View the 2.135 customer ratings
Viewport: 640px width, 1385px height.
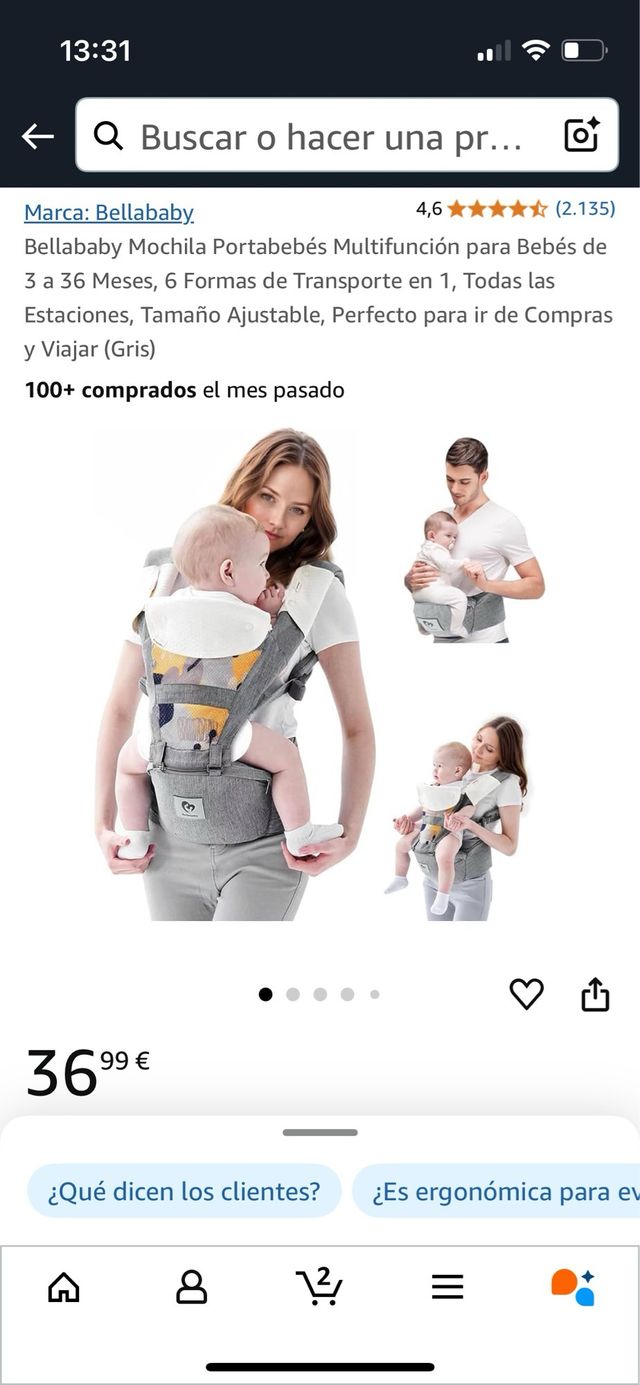click(x=585, y=209)
